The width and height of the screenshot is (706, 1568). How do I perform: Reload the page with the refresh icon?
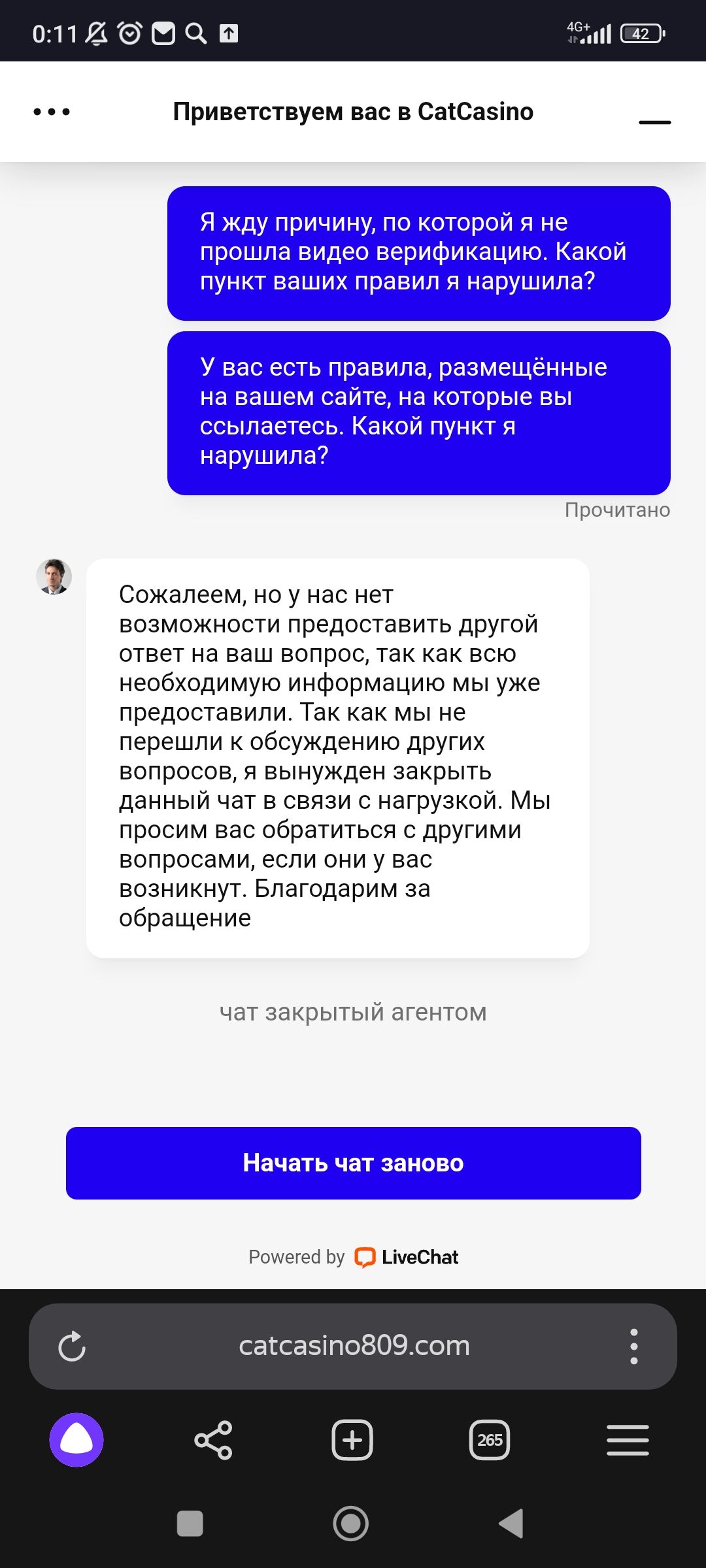[72, 1347]
